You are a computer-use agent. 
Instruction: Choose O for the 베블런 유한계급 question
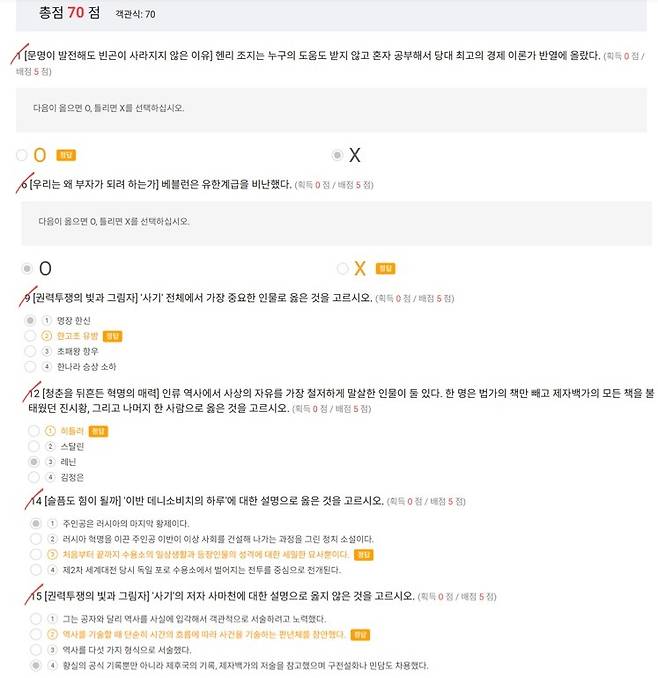27,268
